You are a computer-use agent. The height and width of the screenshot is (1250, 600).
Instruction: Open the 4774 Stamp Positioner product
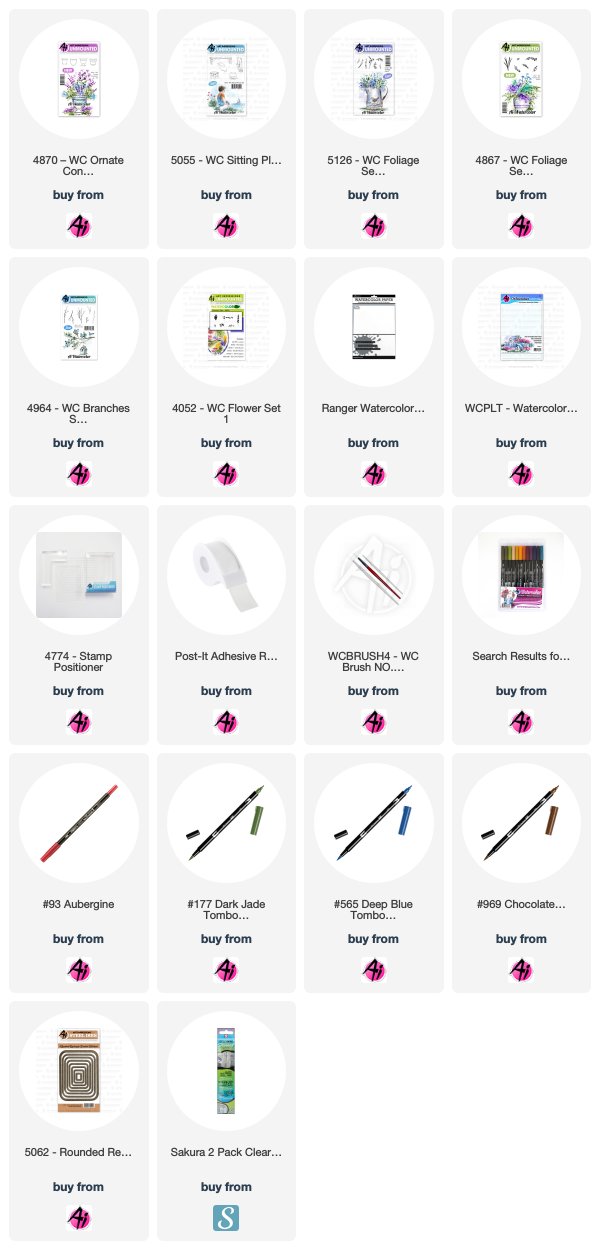79,625
